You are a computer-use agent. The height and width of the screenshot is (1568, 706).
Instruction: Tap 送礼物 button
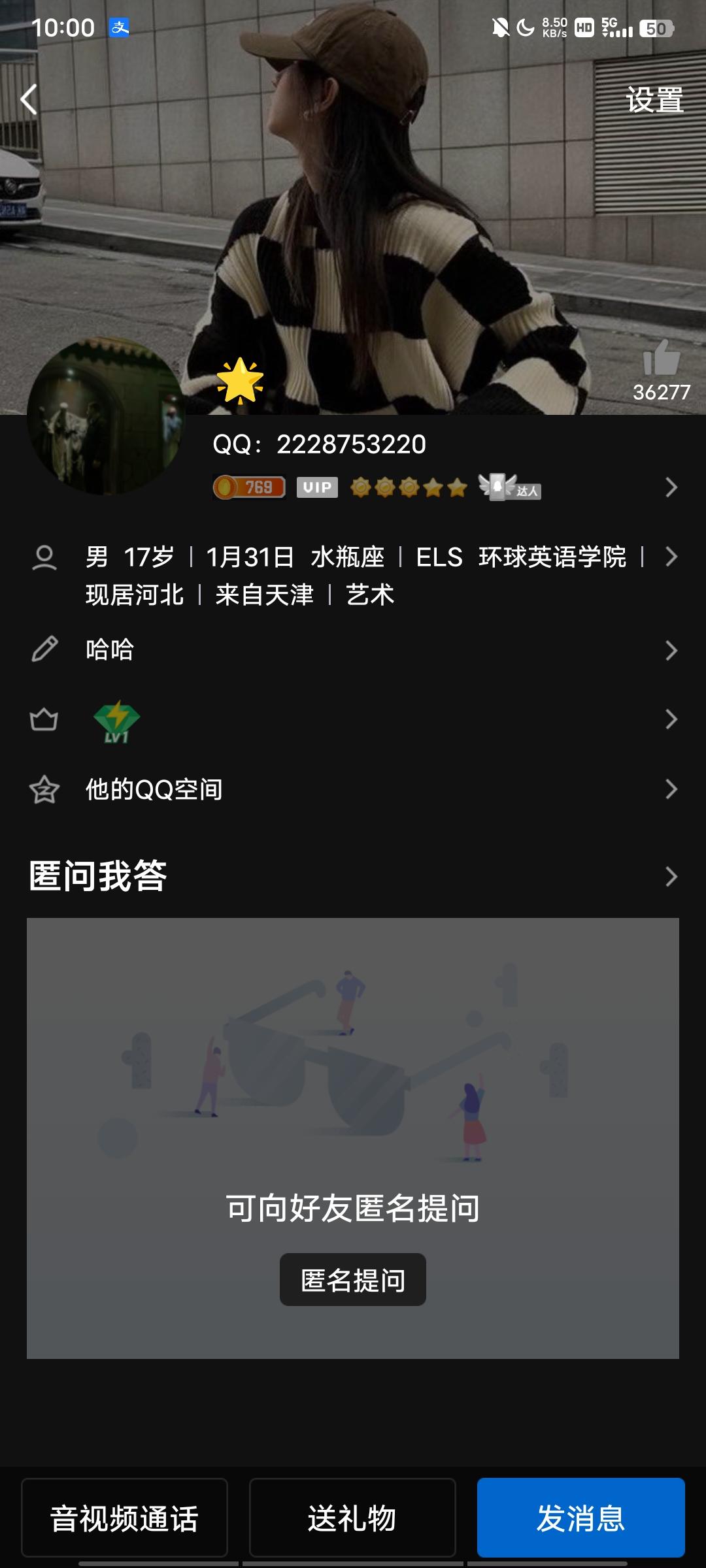point(352,1518)
